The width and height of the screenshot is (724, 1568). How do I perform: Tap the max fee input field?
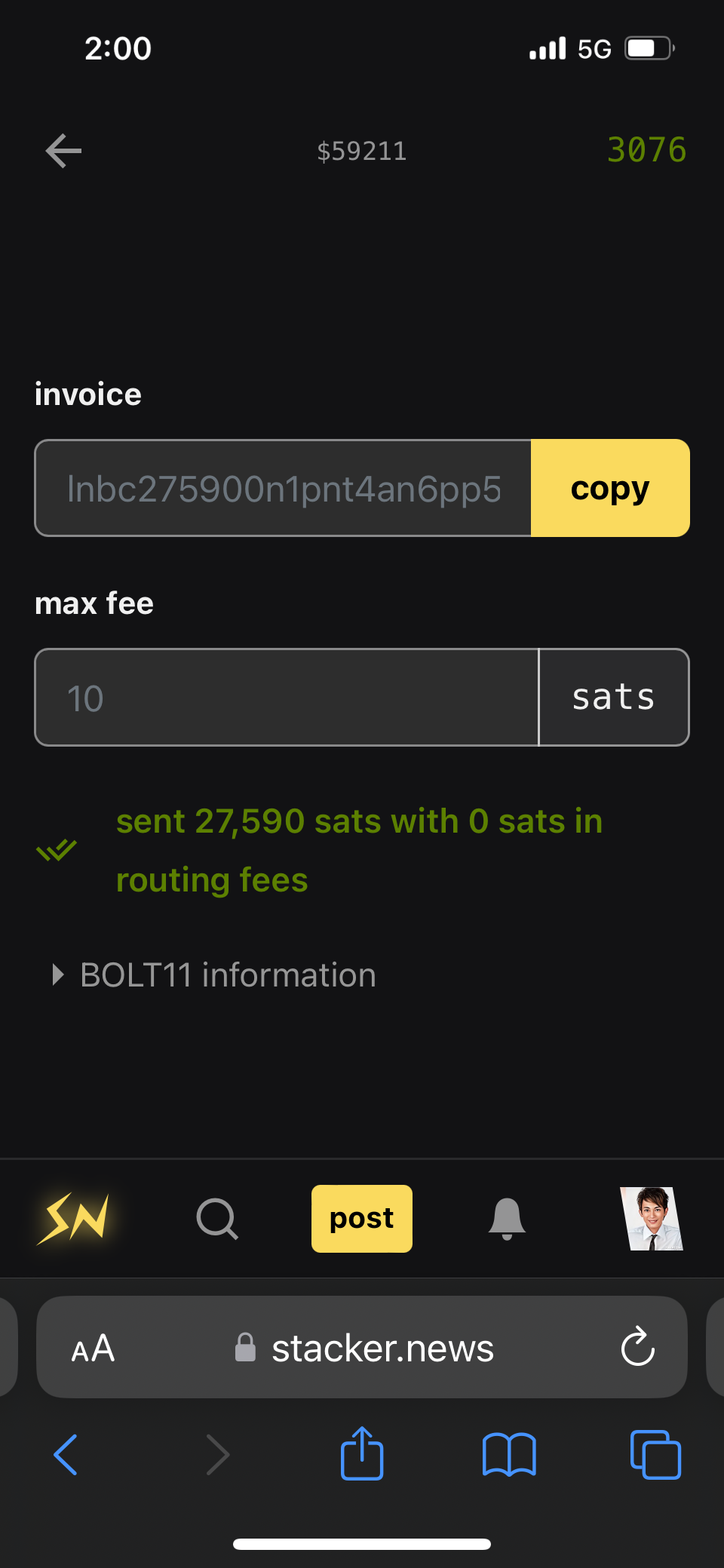(287, 698)
